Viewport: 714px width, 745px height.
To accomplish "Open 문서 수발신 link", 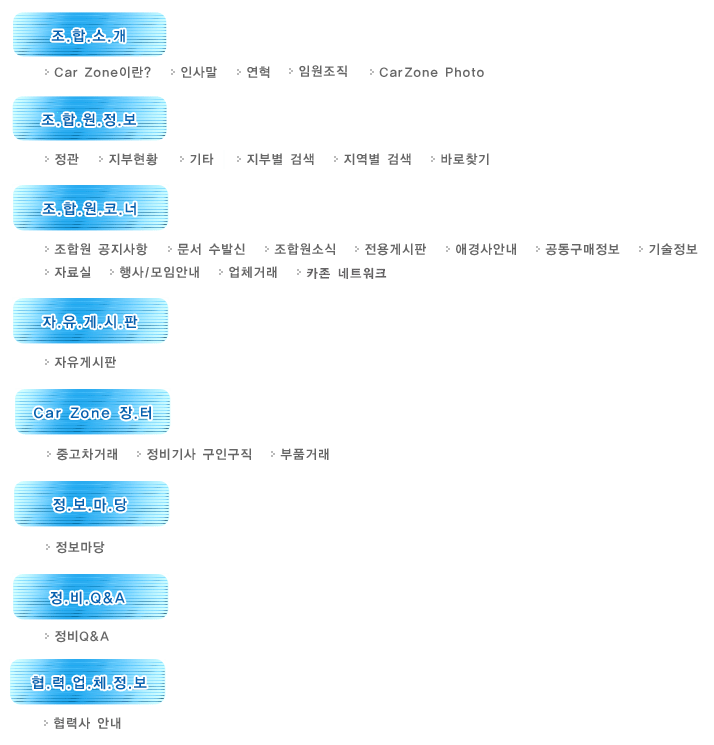I will point(211,249).
